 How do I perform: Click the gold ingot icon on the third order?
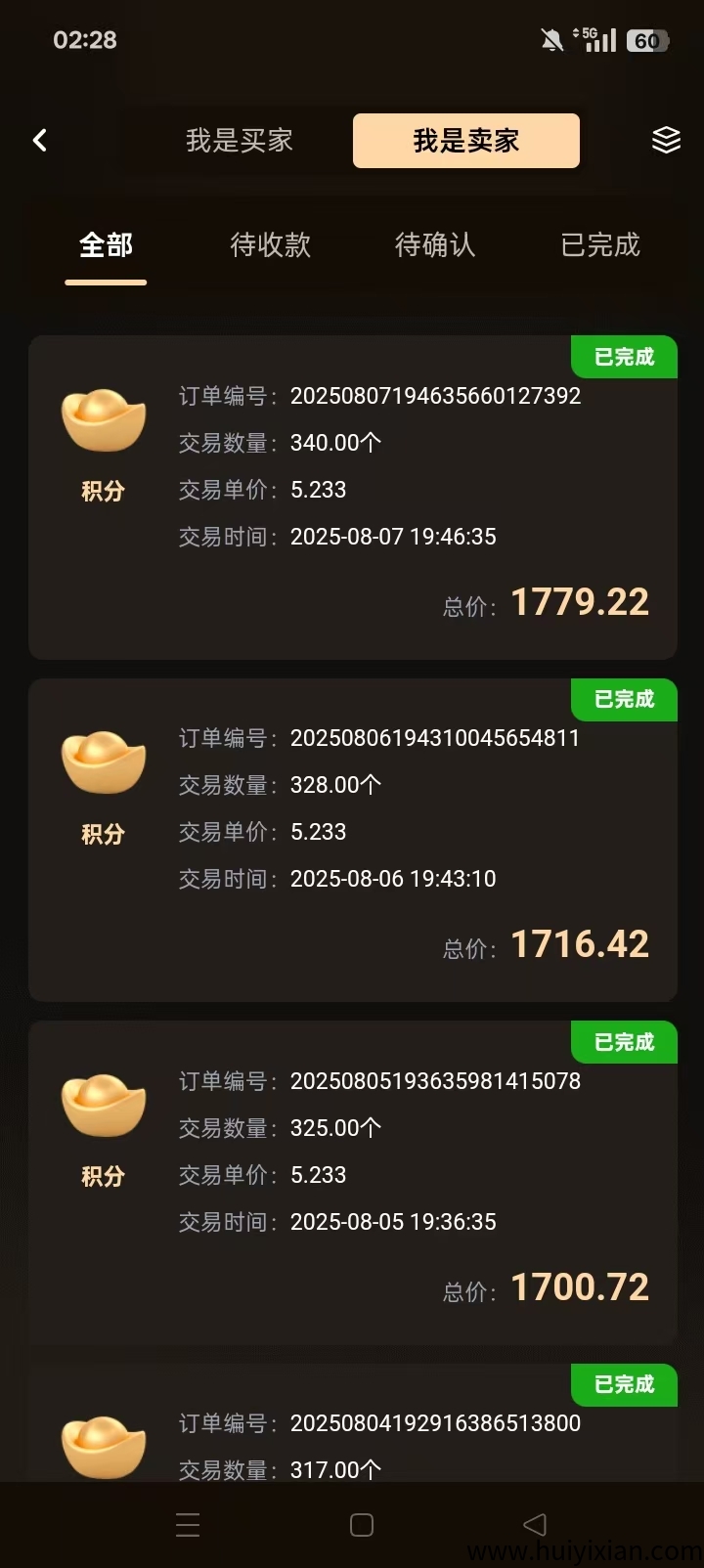click(x=103, y=1104)
